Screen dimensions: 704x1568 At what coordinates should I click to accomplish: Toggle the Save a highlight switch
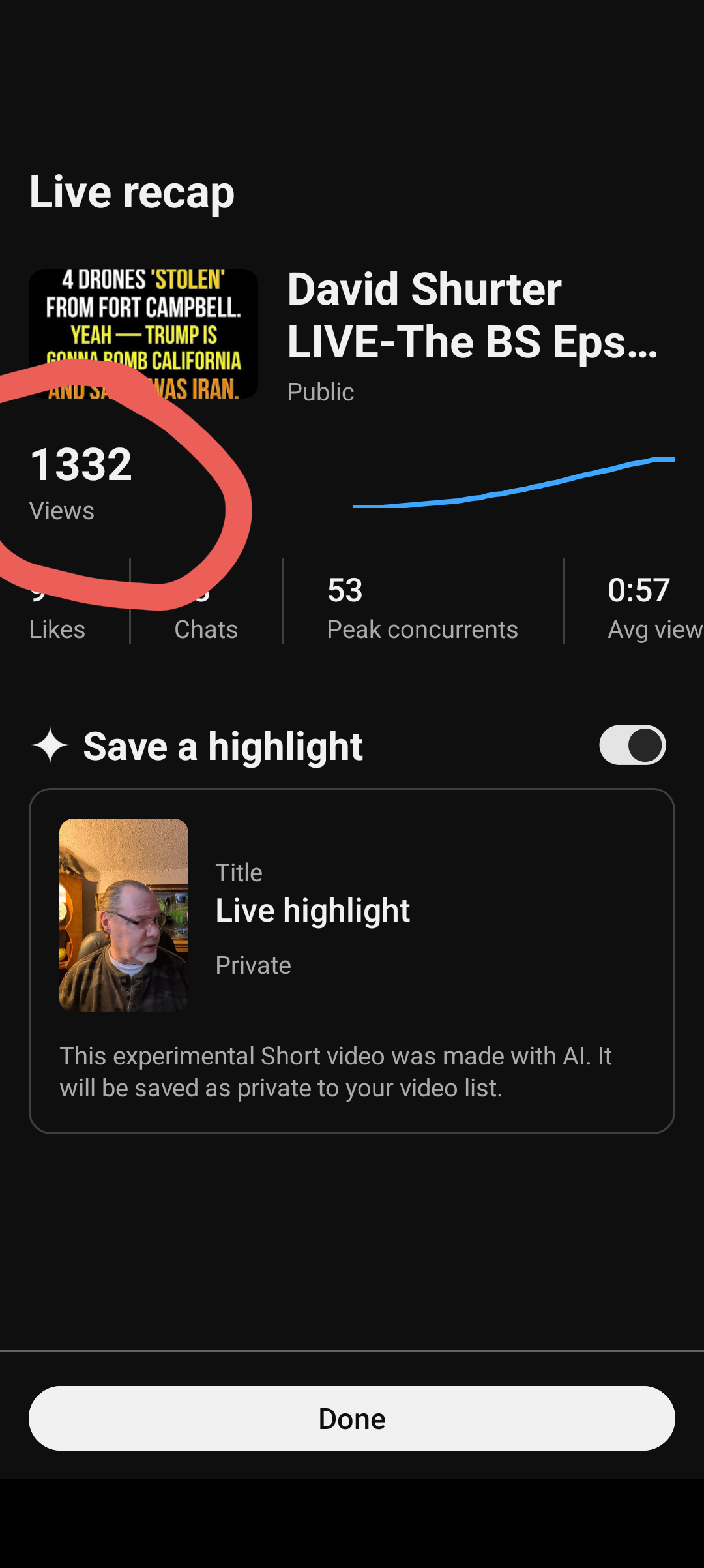coord(632,745)
